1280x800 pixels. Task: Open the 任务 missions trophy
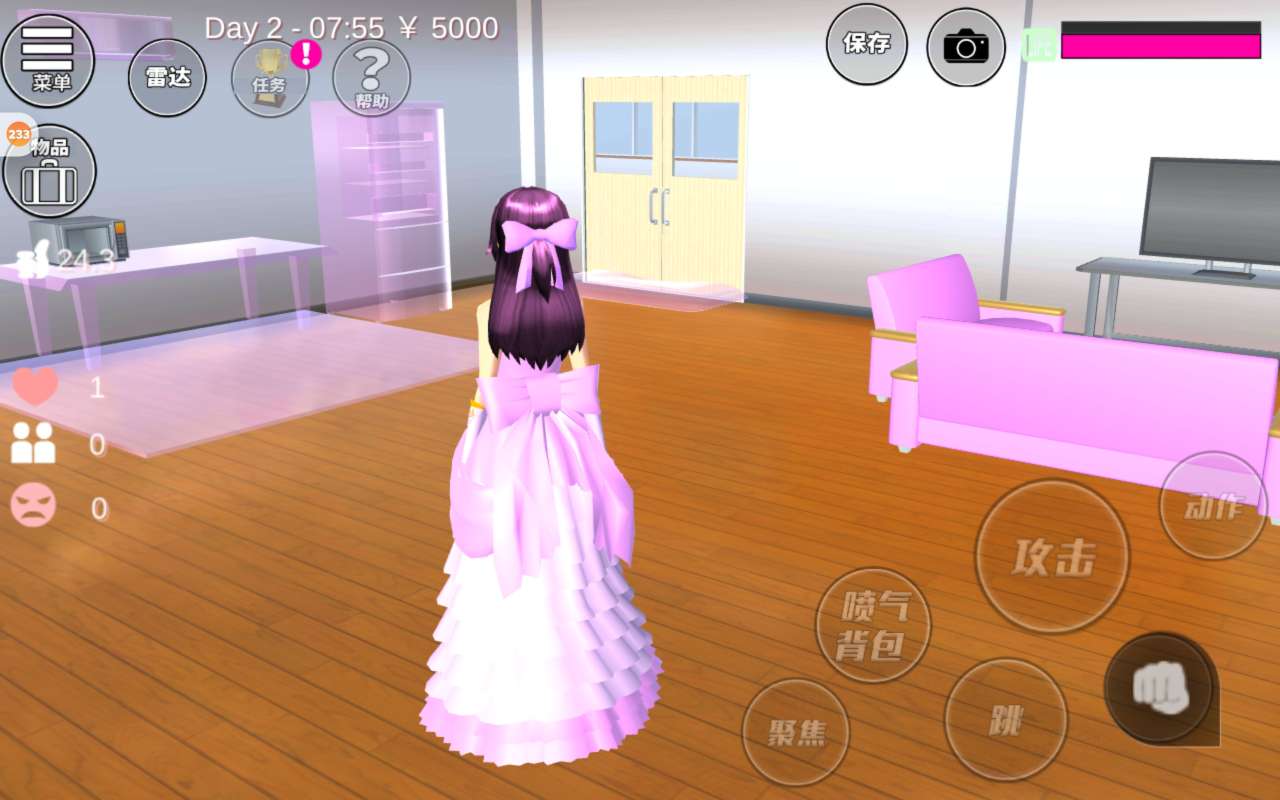pos(269,78)
